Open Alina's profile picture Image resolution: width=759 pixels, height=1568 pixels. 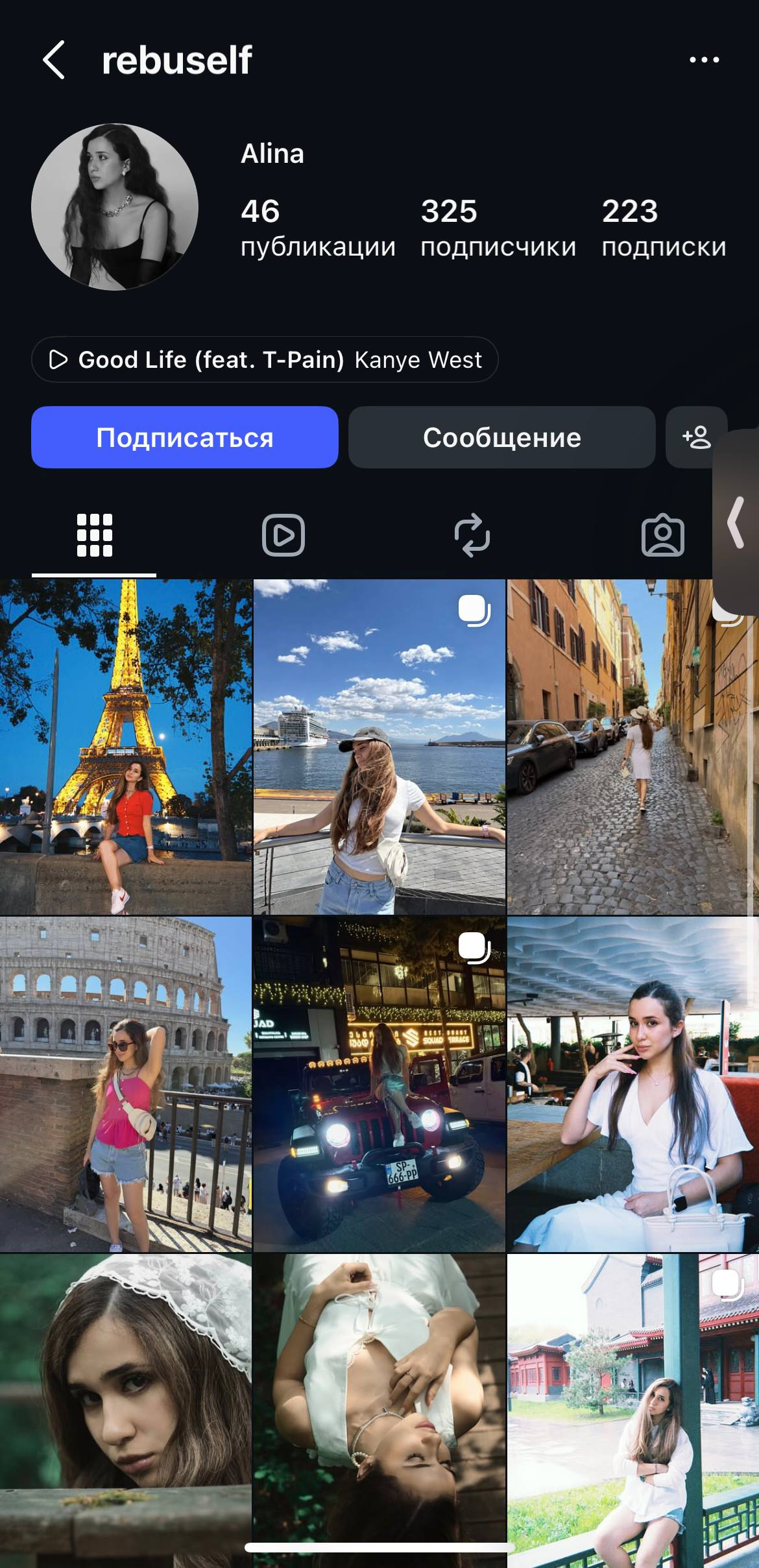115,207
